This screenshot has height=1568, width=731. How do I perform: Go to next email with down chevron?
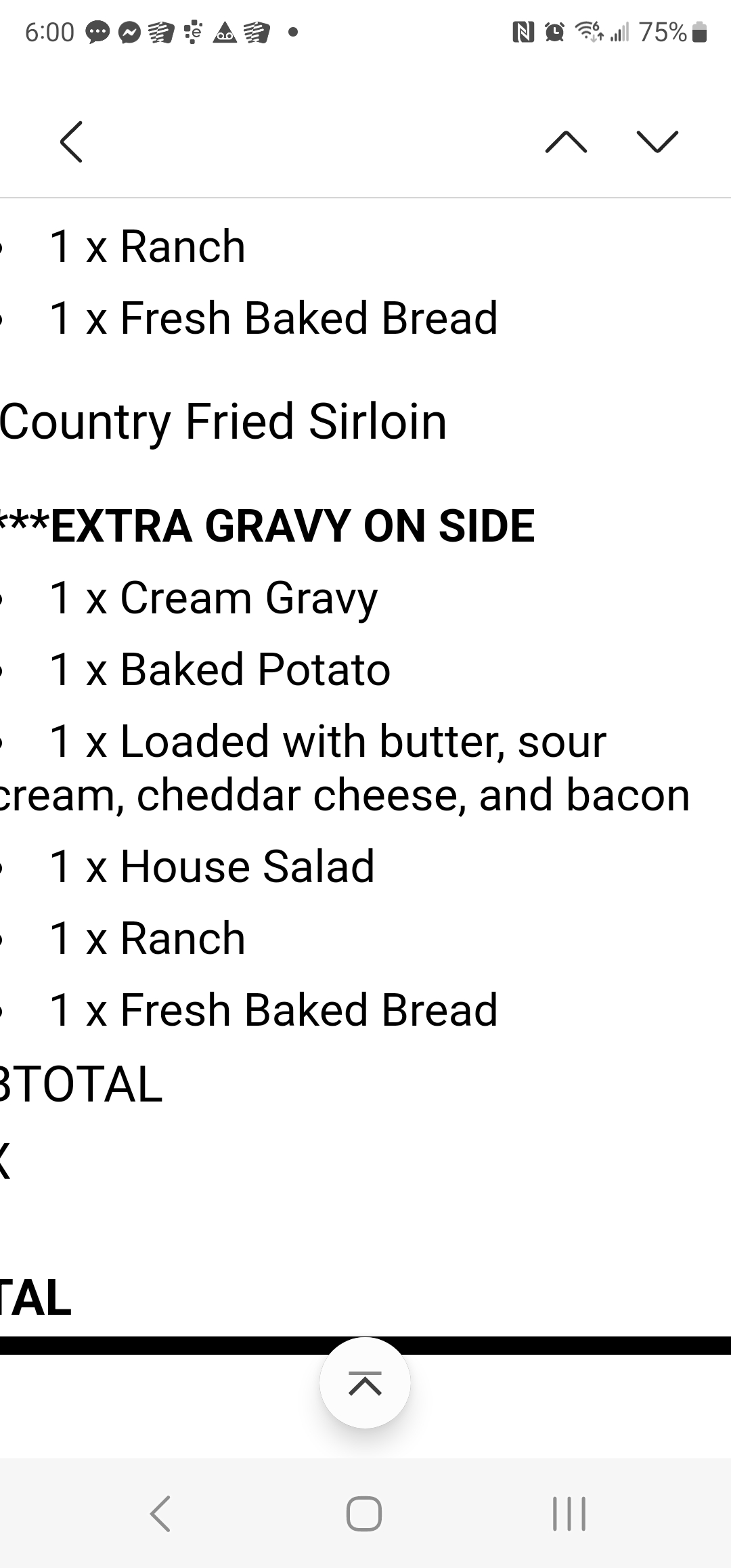(657, 142)
